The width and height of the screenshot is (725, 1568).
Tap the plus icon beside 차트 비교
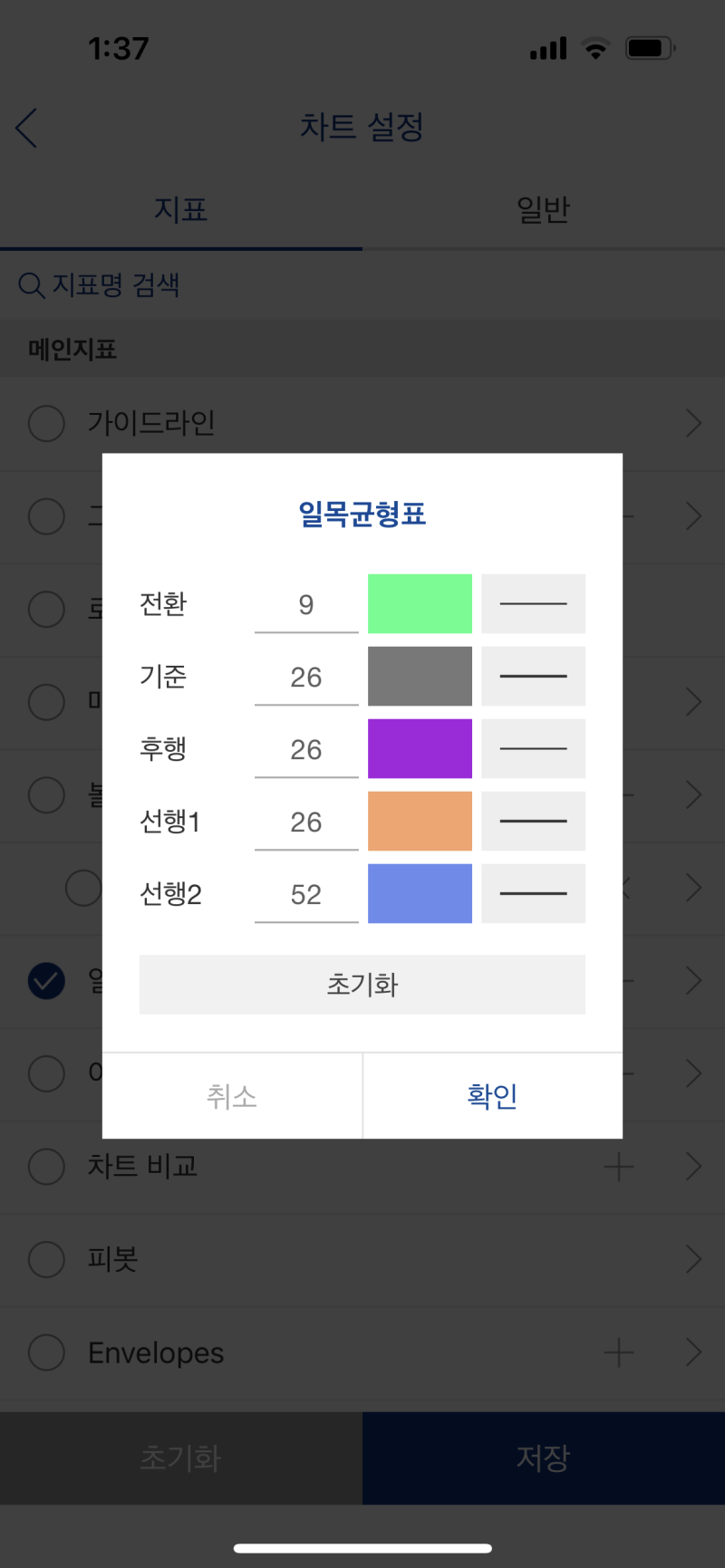619,1167
